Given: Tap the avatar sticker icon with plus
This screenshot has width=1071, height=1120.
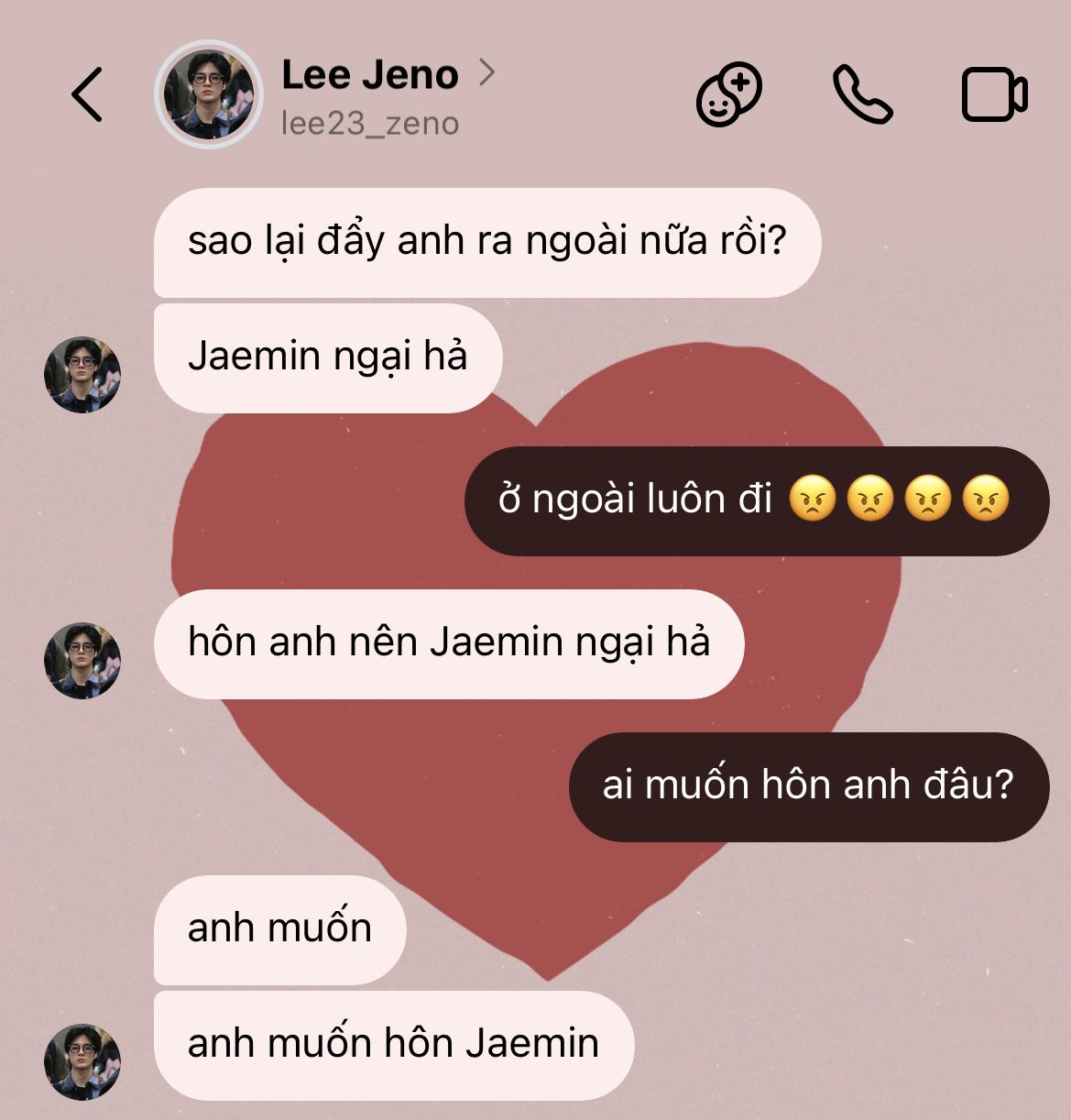Looking at the screenshot, I should tap(729, 94).
